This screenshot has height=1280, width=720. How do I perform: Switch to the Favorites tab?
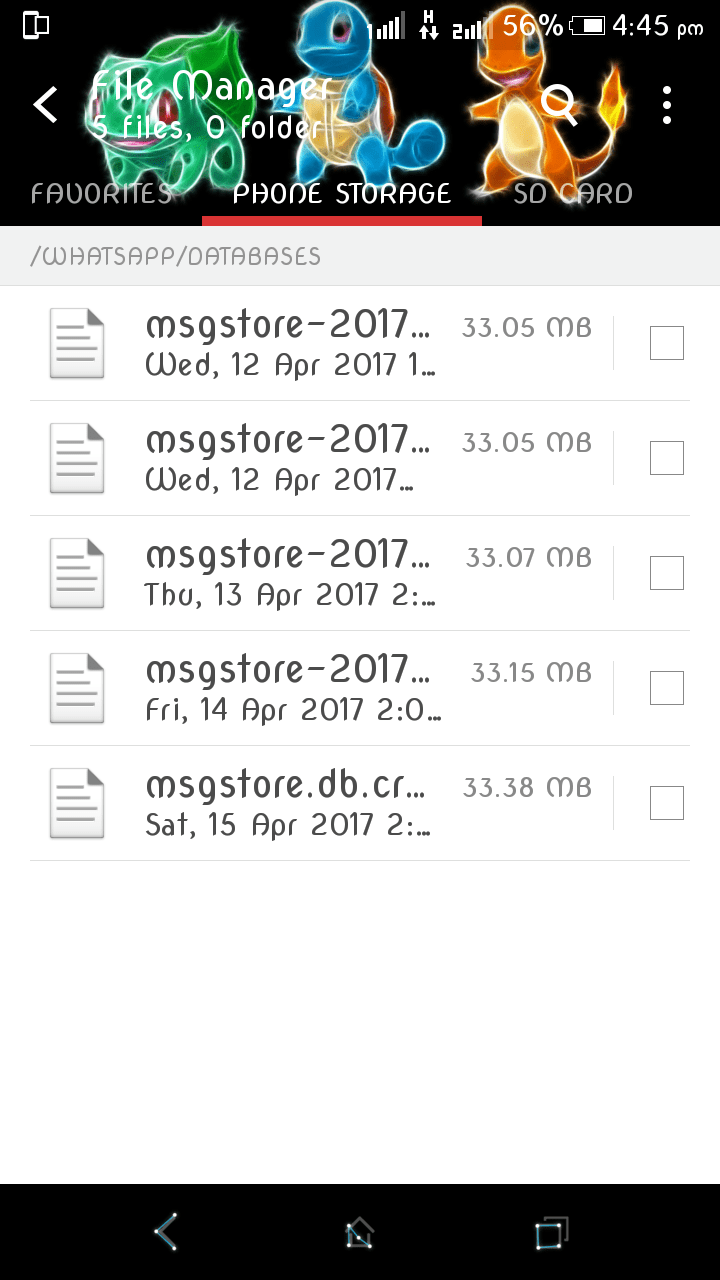101,193
